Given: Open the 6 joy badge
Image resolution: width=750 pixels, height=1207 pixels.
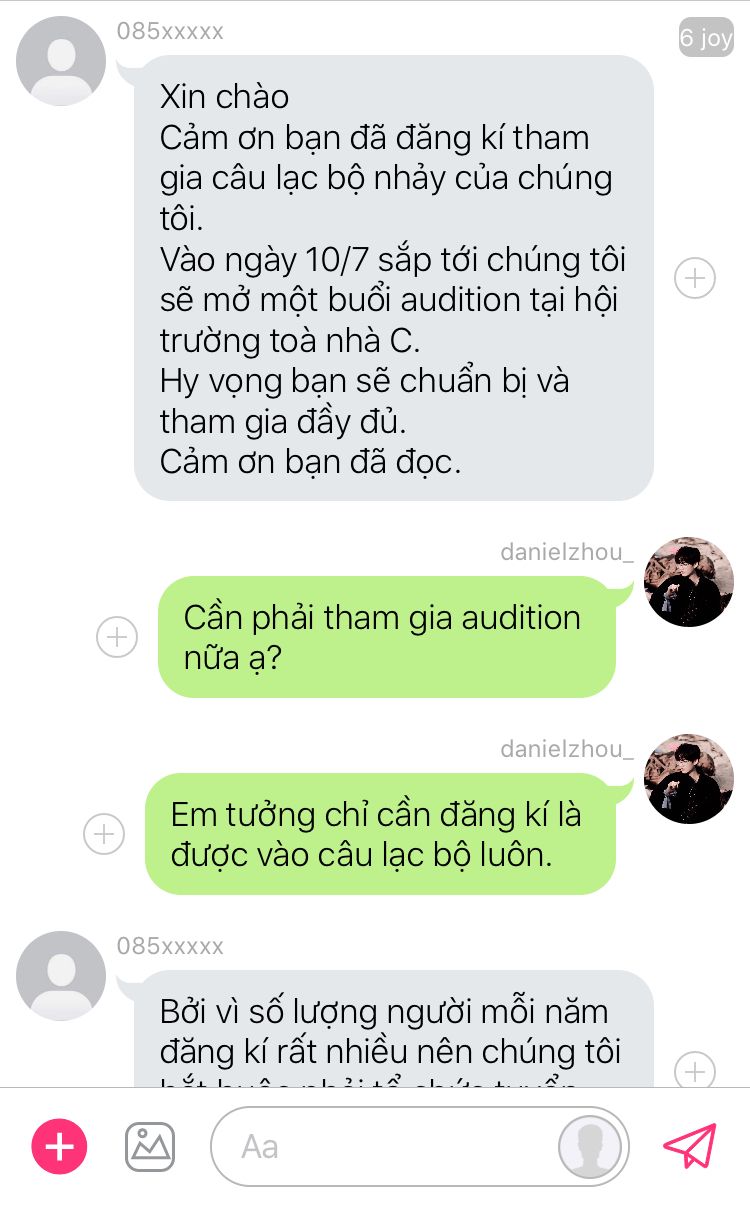Looking at the screenshot, I should tap(706, 39).
